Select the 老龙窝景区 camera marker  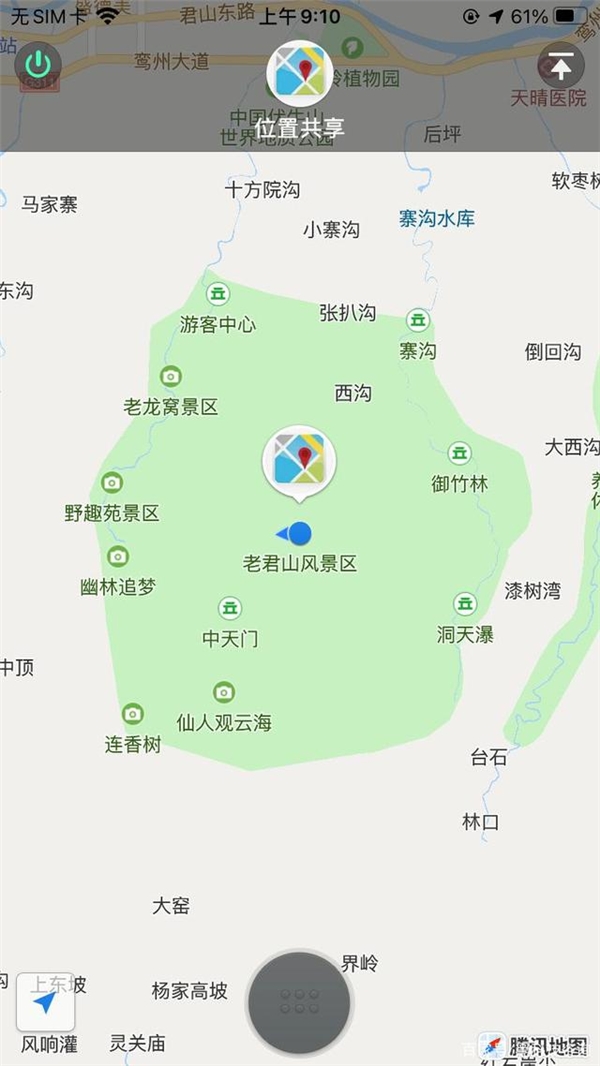(171, 377)
